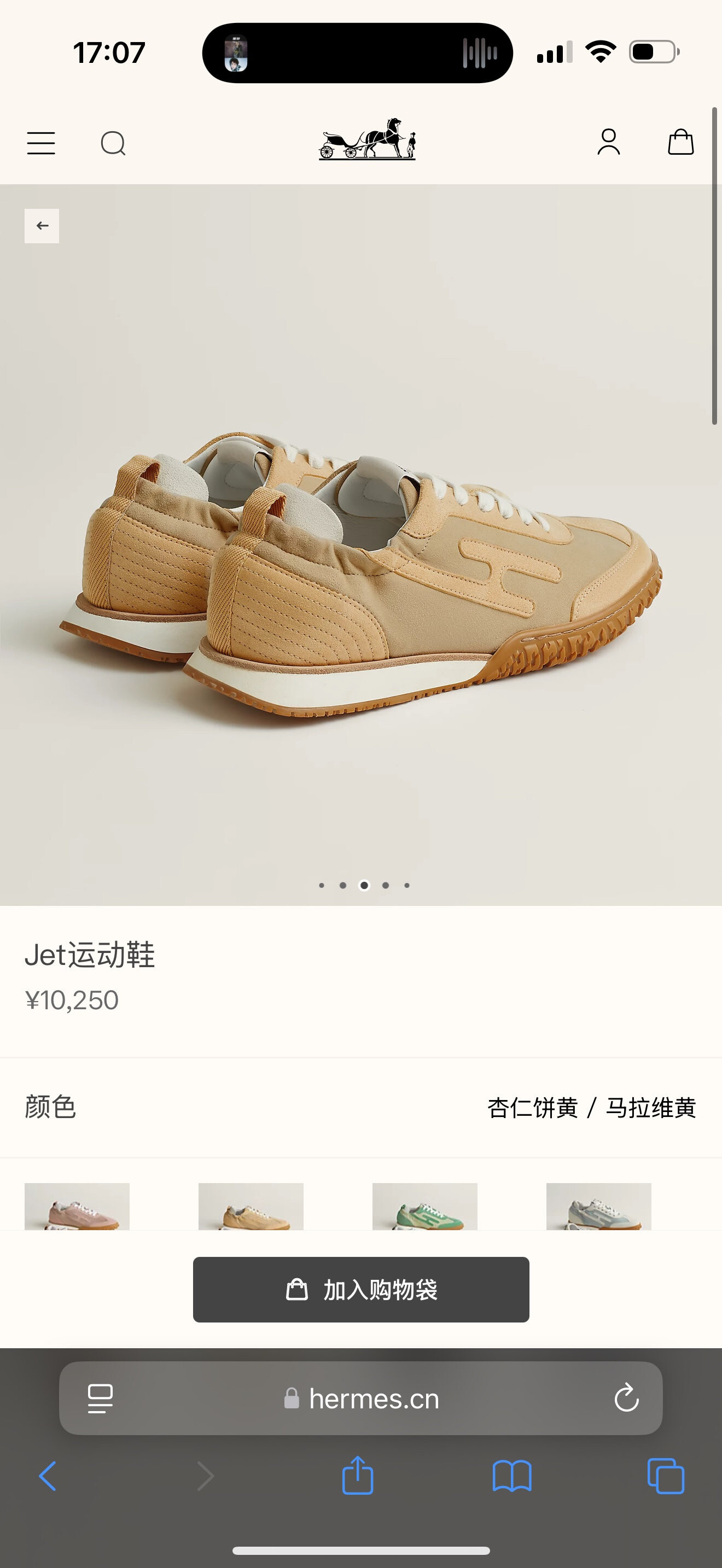Select the green sneaker color option

pyautogui.click(x=425, y=1206)
